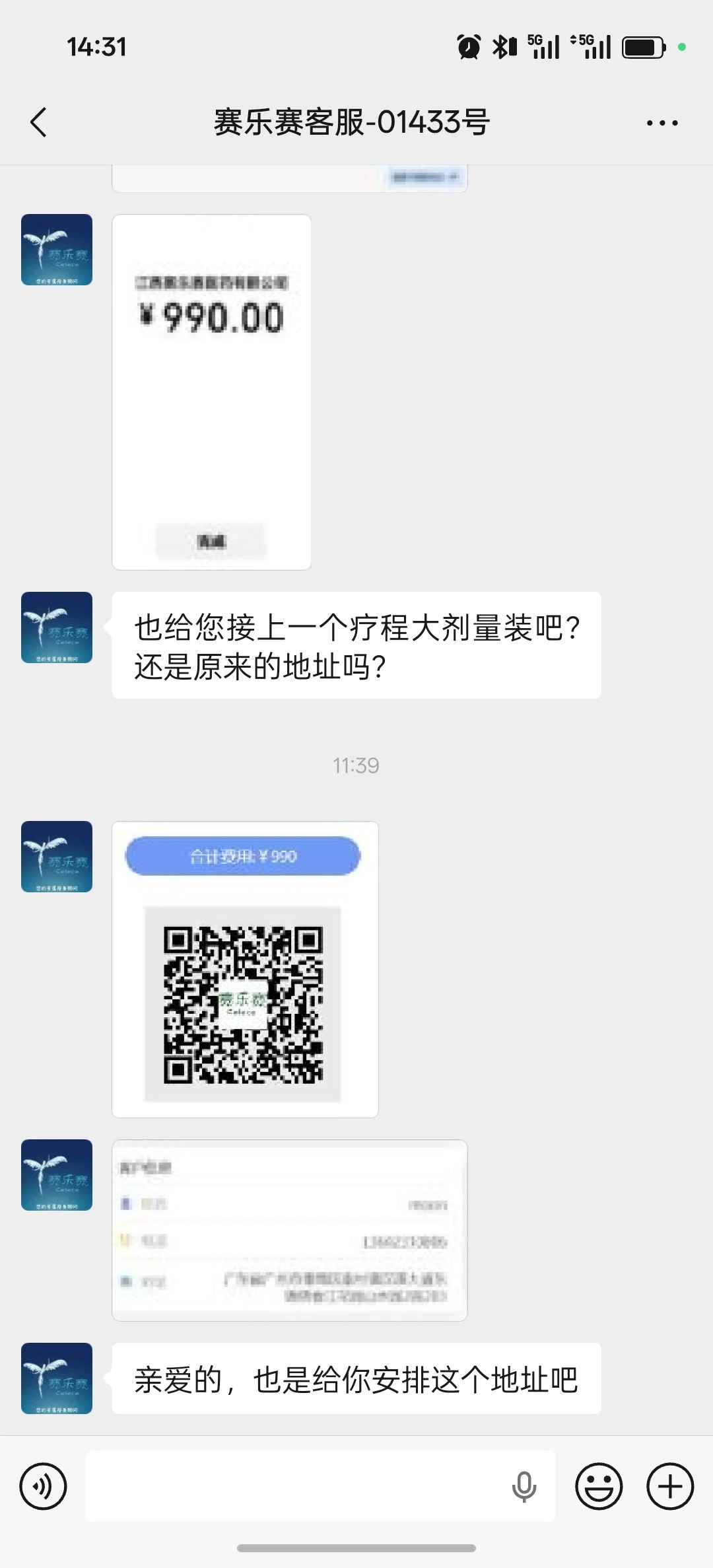Open the partially visible top image message
Screen dimensions: 713x1568
click(x=289, y=178)
